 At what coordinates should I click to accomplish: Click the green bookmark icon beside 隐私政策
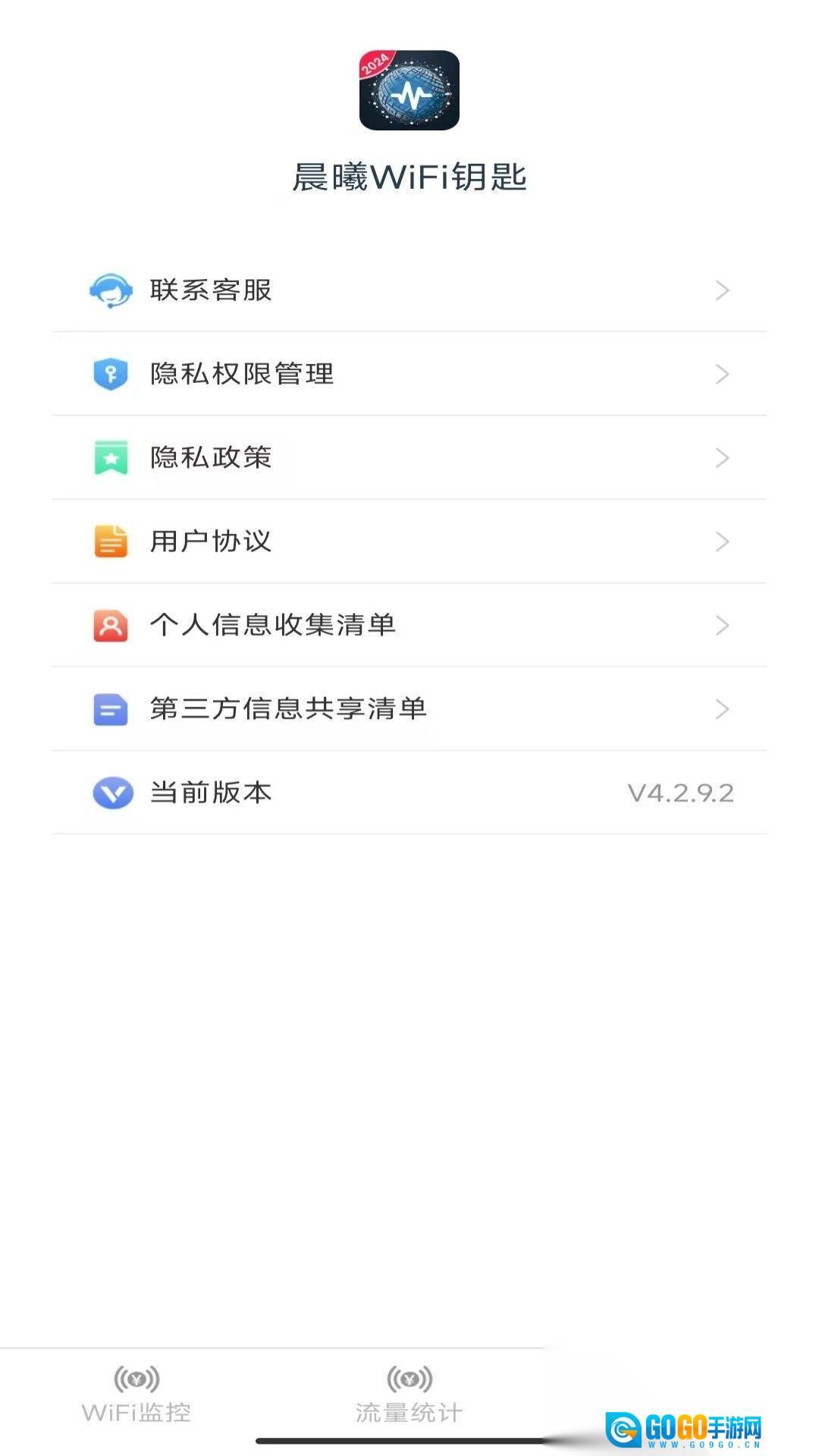pyautogui.click(x=111, y=457)
